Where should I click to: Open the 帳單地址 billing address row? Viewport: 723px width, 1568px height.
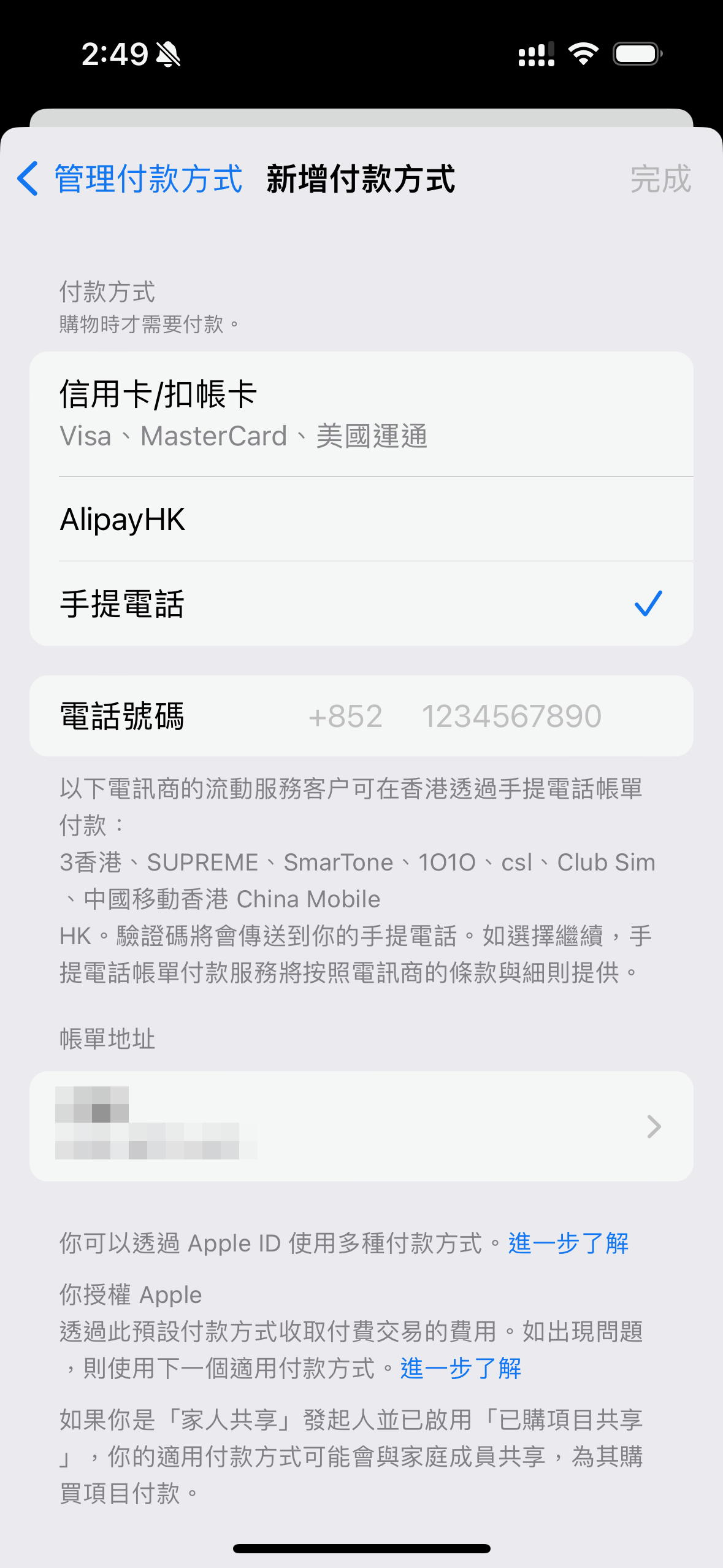point(361,1126)
